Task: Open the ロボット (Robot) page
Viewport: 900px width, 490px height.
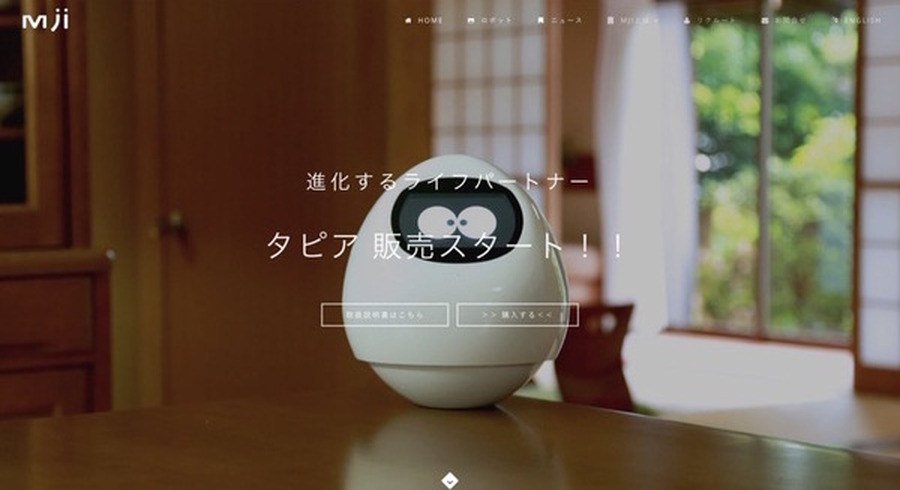Action: [x=491, y=20]
